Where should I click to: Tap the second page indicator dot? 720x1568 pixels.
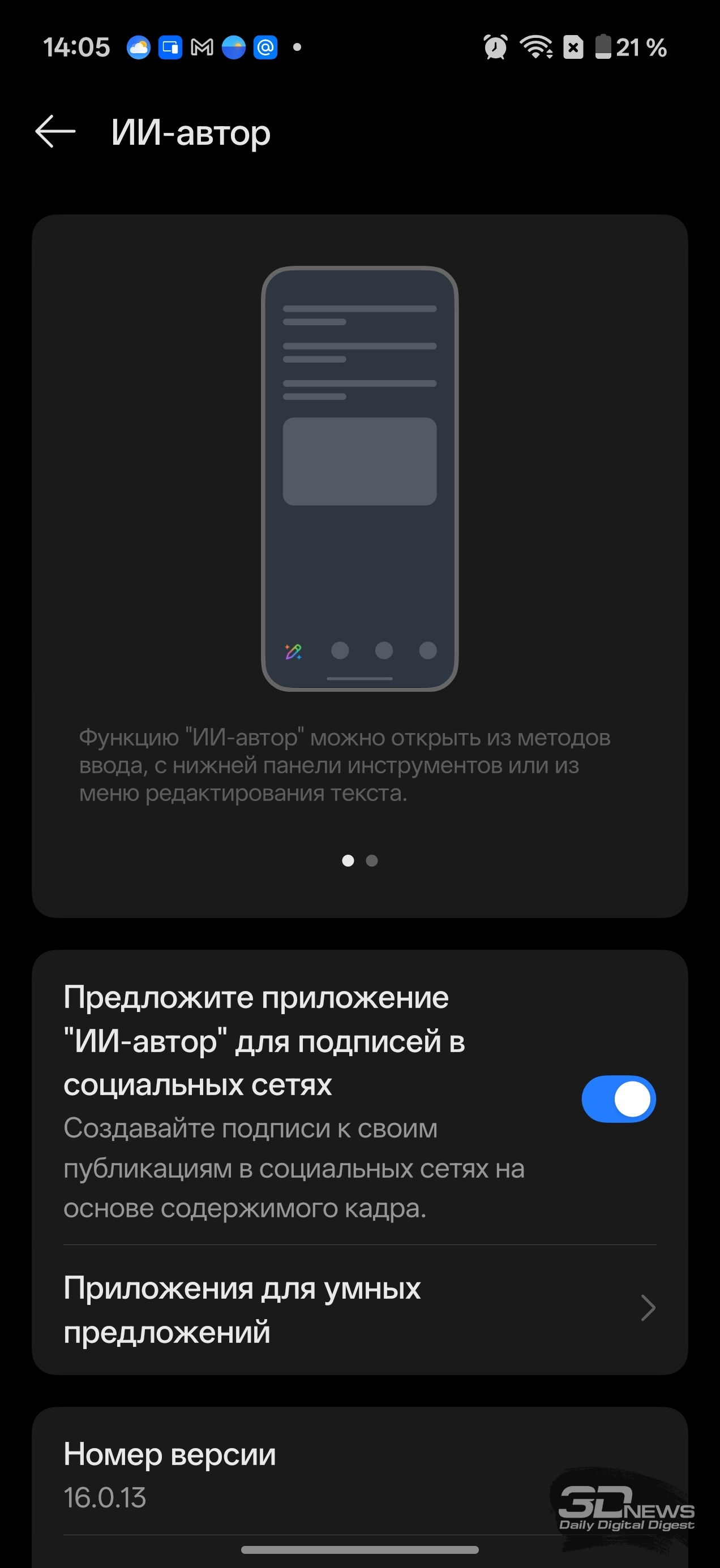pos(371,860)
